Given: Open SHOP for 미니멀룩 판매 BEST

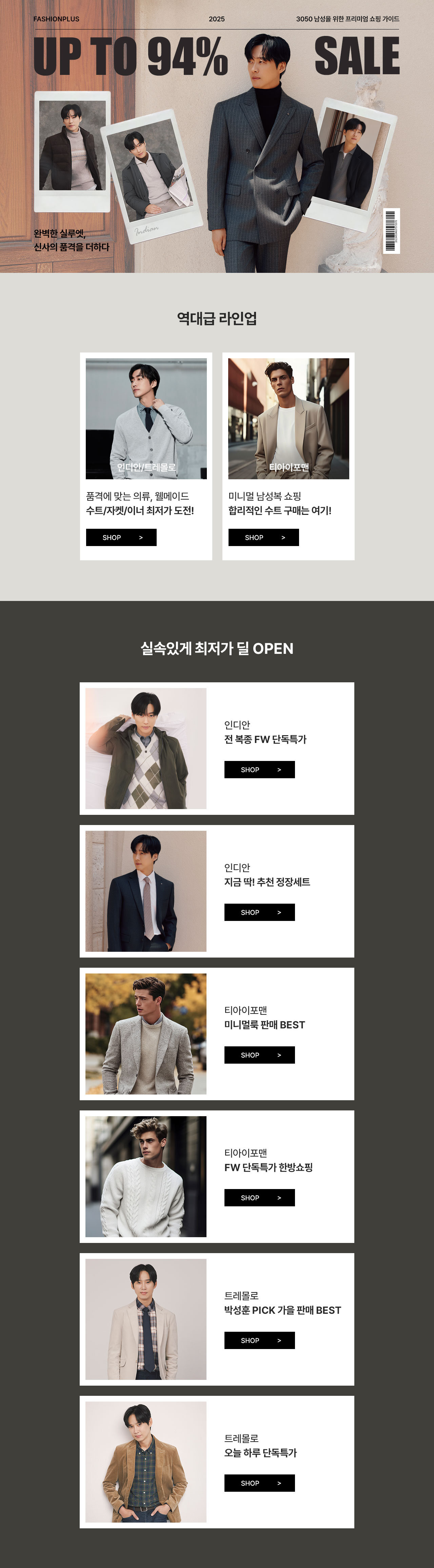Looking at the screenshot, I should pyautogui.click(x=259, y=1055).
